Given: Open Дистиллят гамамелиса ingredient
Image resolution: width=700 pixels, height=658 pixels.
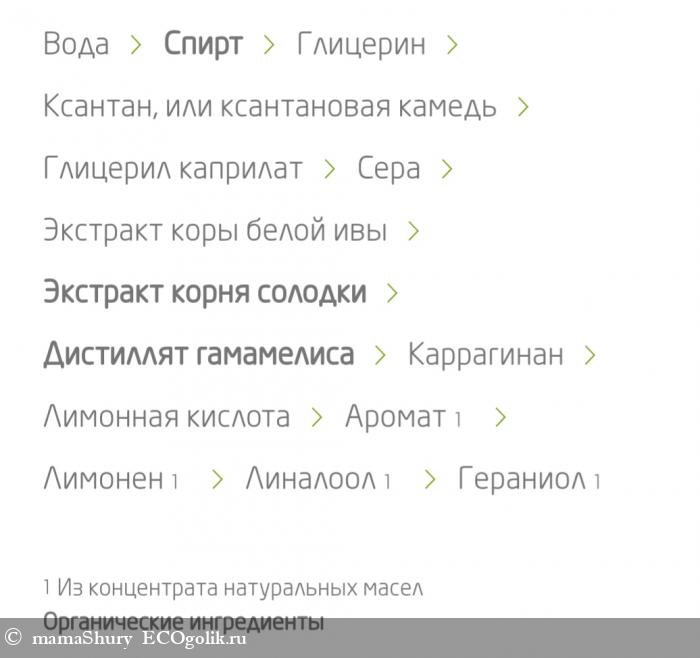Looking at the screenshot, I should click(198, 355).
